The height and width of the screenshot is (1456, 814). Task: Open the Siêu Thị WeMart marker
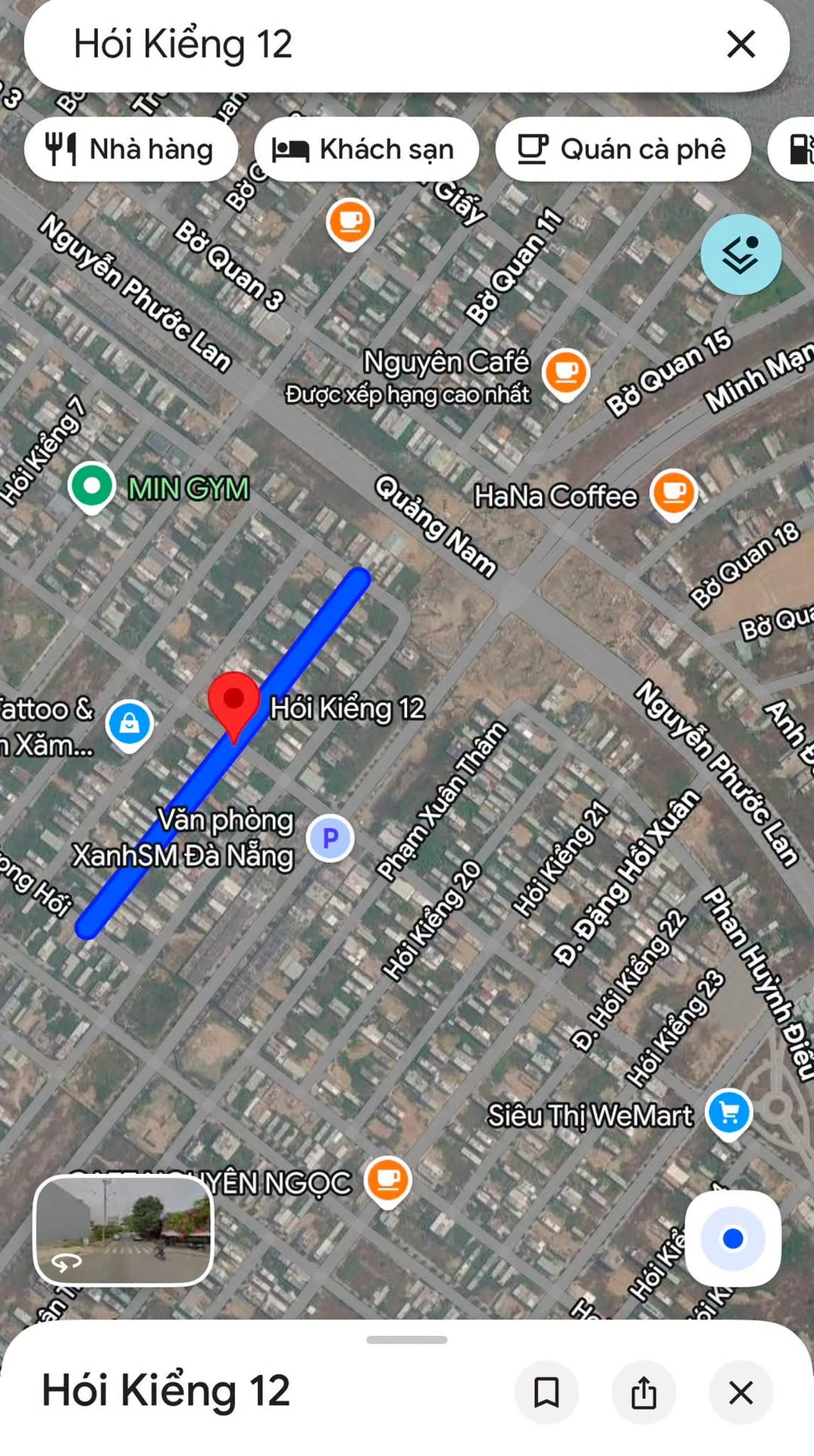click(728, 1114)
